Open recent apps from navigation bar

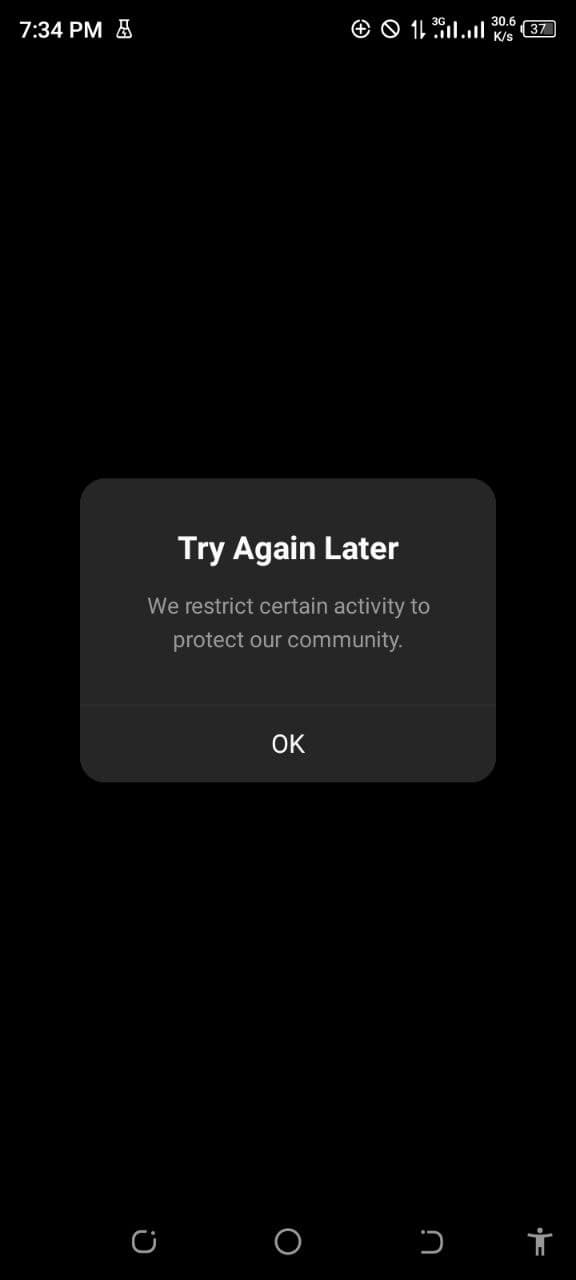click(x=144, y=1242)
